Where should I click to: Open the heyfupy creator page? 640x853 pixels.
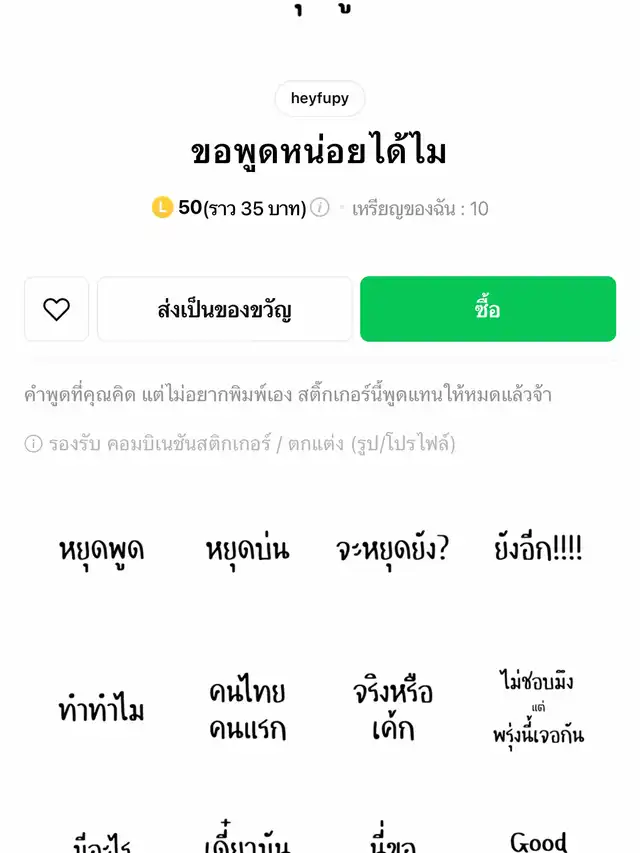point(319,99)
